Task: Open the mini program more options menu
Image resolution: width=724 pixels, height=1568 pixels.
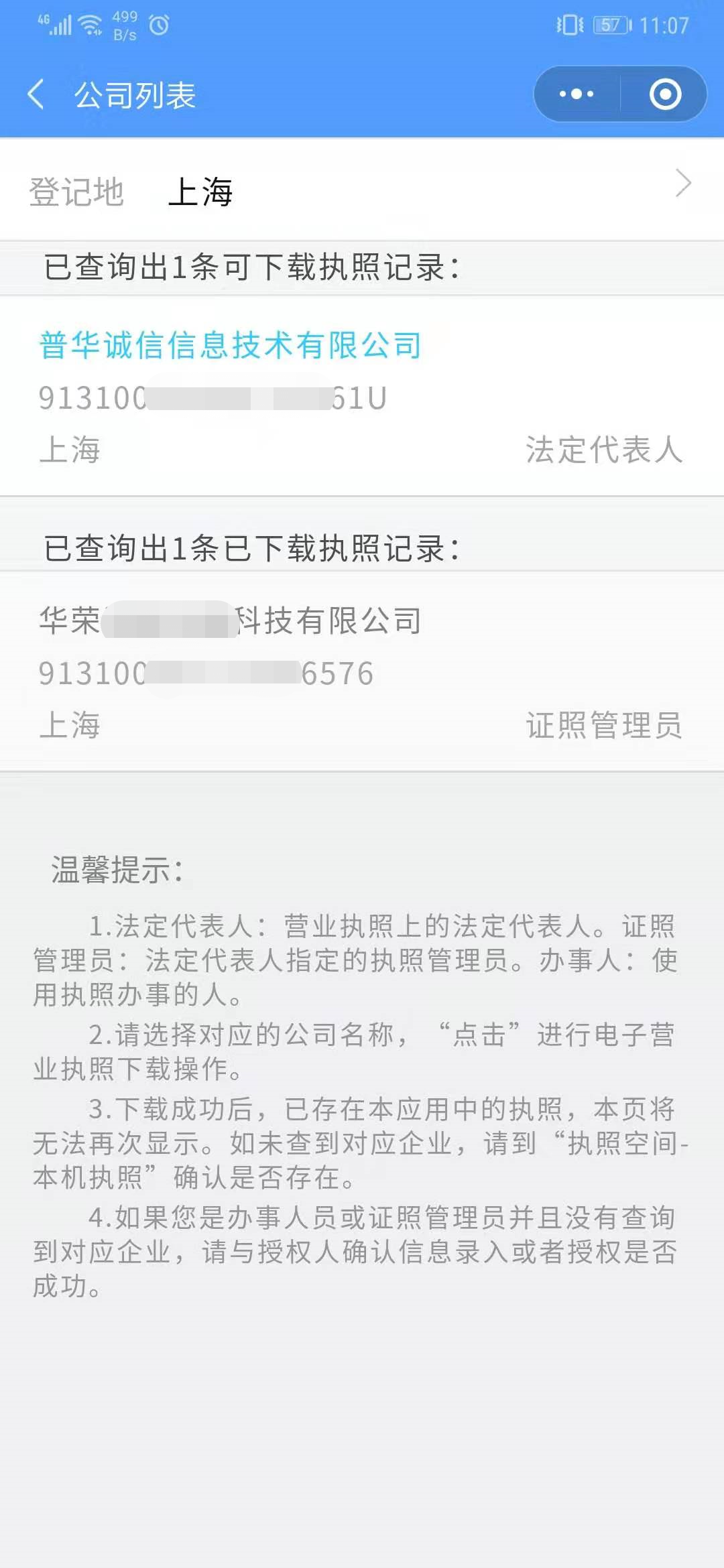Action: 577,94
